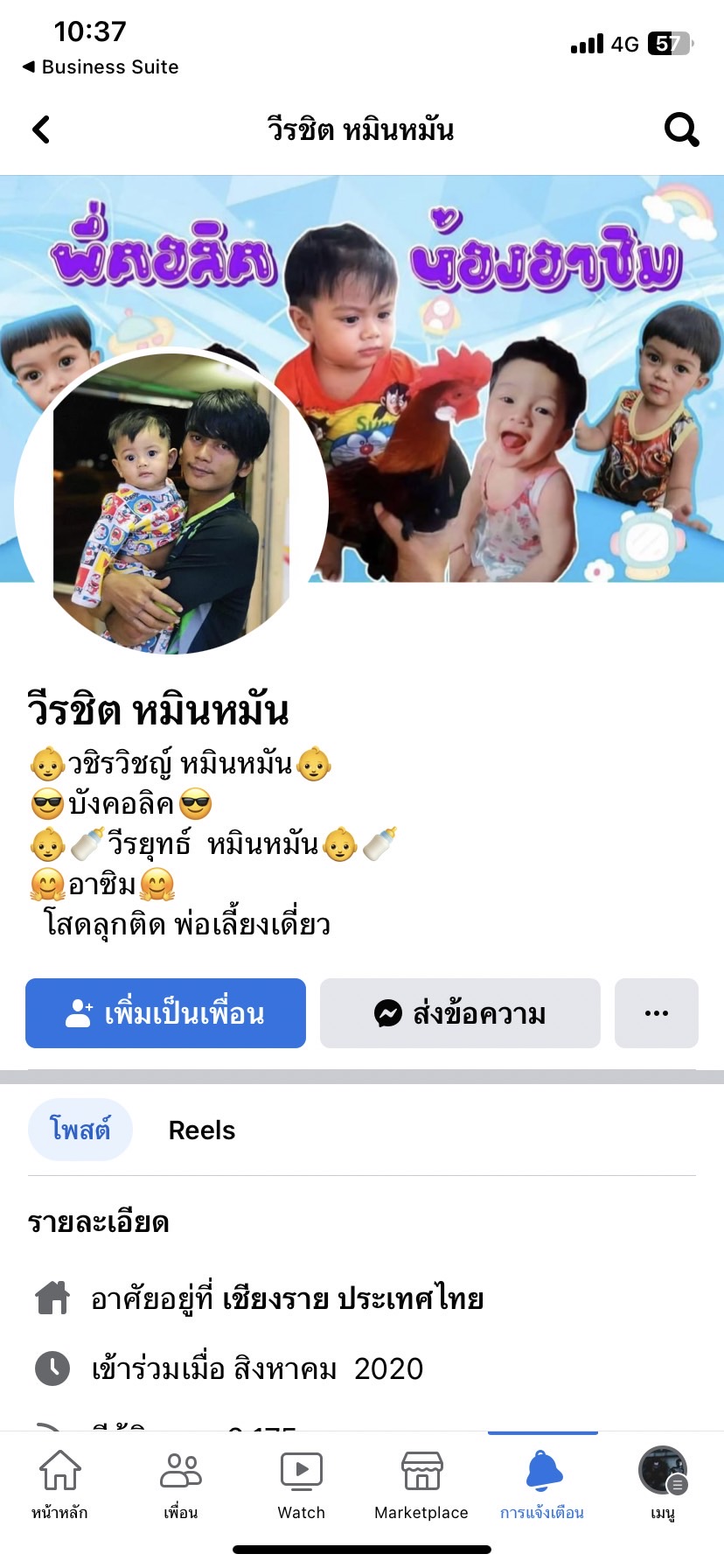
Task: Open the three-dot more options button
Action: tap(656, 1013)
